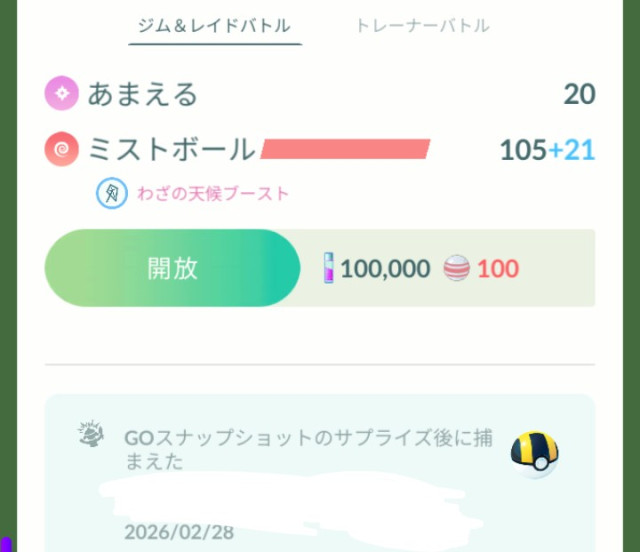The height and width of the screenshot is (552, 640).
Task: Tap the 開放 button to unlock move
Action: coord(172,268)
